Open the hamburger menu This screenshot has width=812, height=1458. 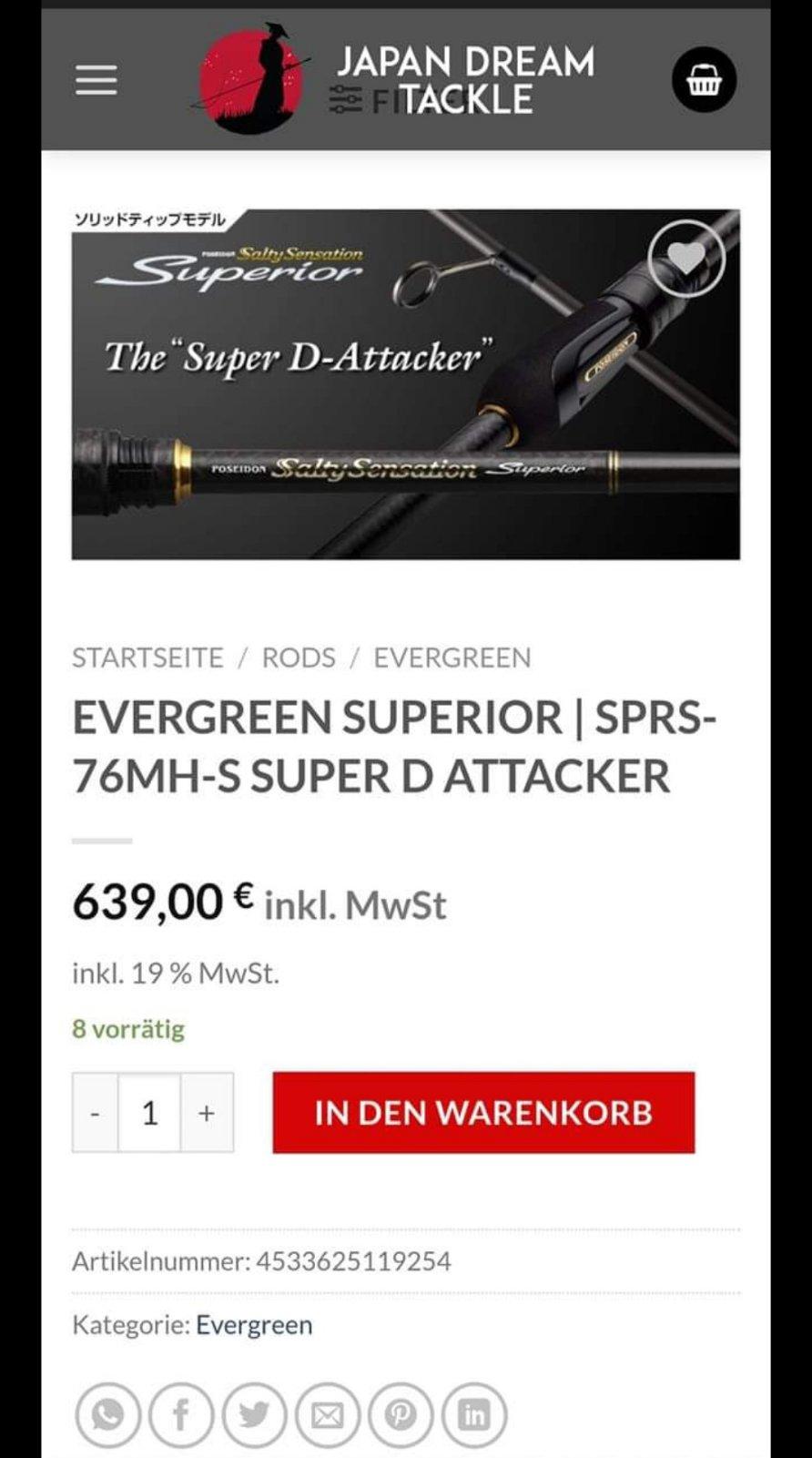[x=96, y=80]
